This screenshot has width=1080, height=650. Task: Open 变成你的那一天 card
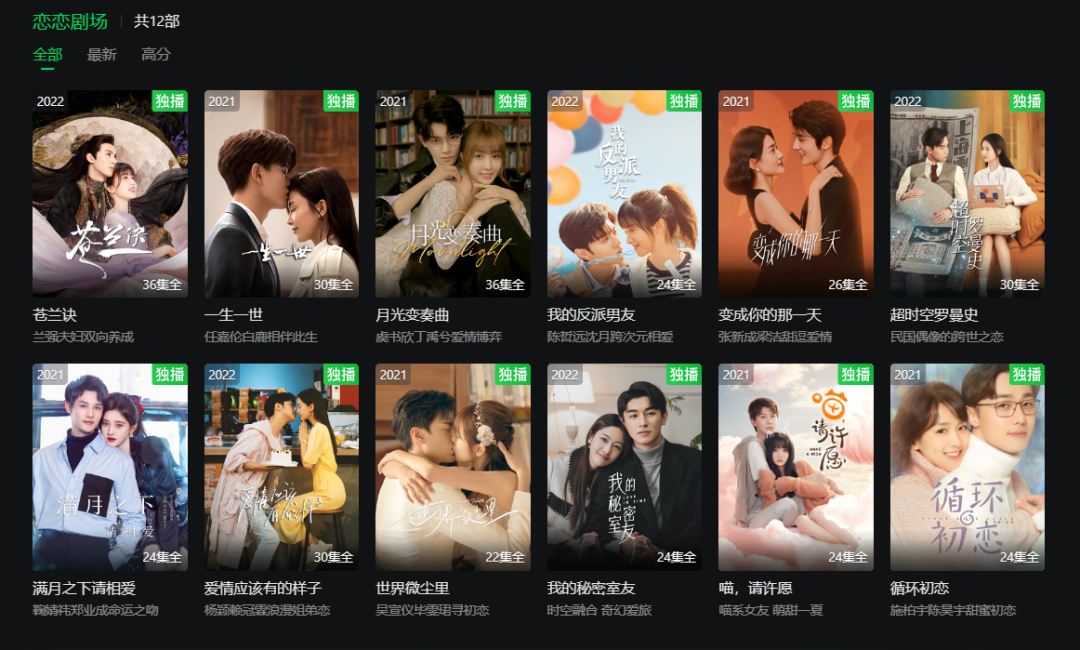(x=796, y=193)
